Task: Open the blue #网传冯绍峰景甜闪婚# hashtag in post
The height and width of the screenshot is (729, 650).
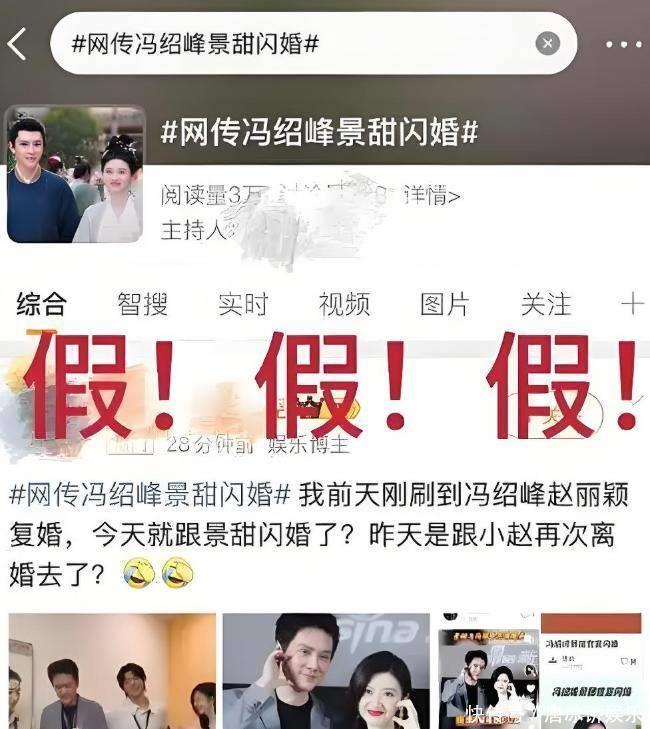Action: click(150, 494)
